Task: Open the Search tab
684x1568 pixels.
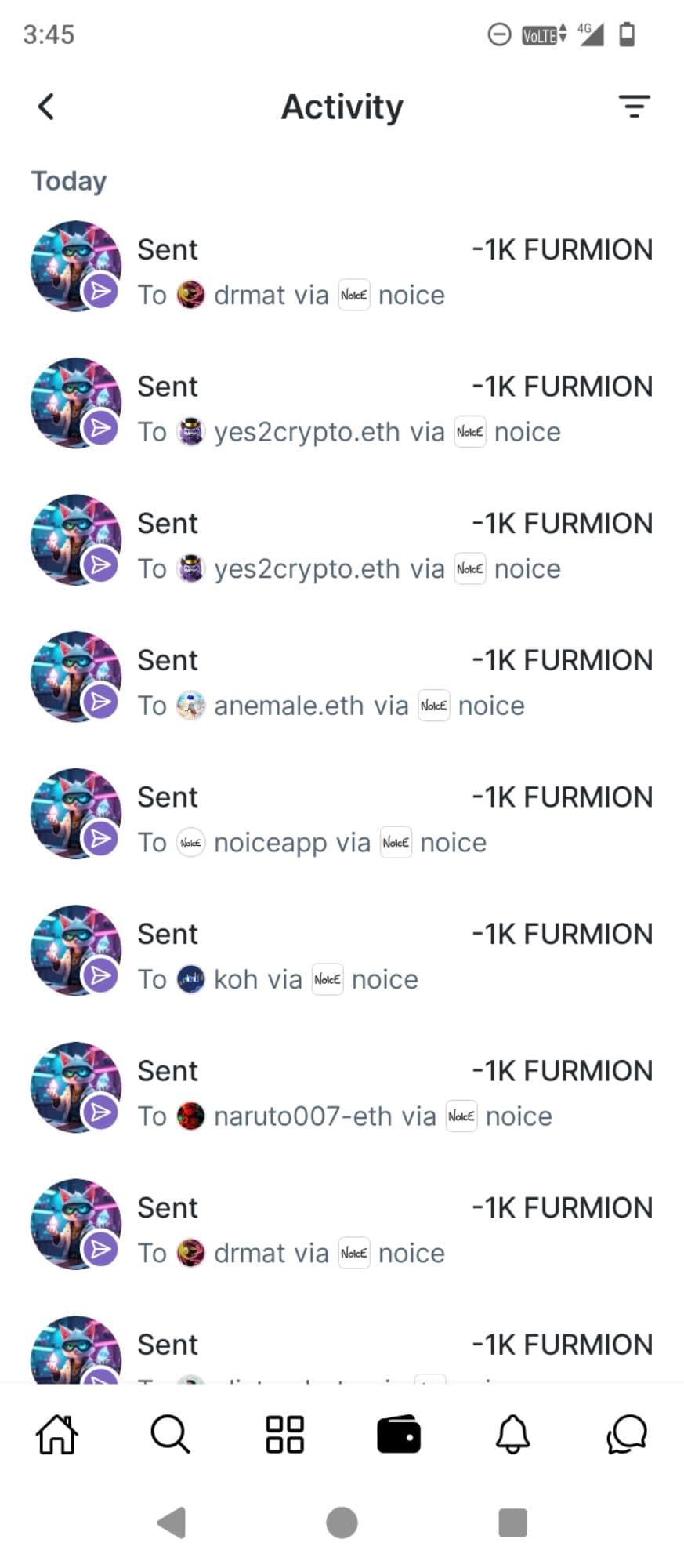Action: point(171,1435)
